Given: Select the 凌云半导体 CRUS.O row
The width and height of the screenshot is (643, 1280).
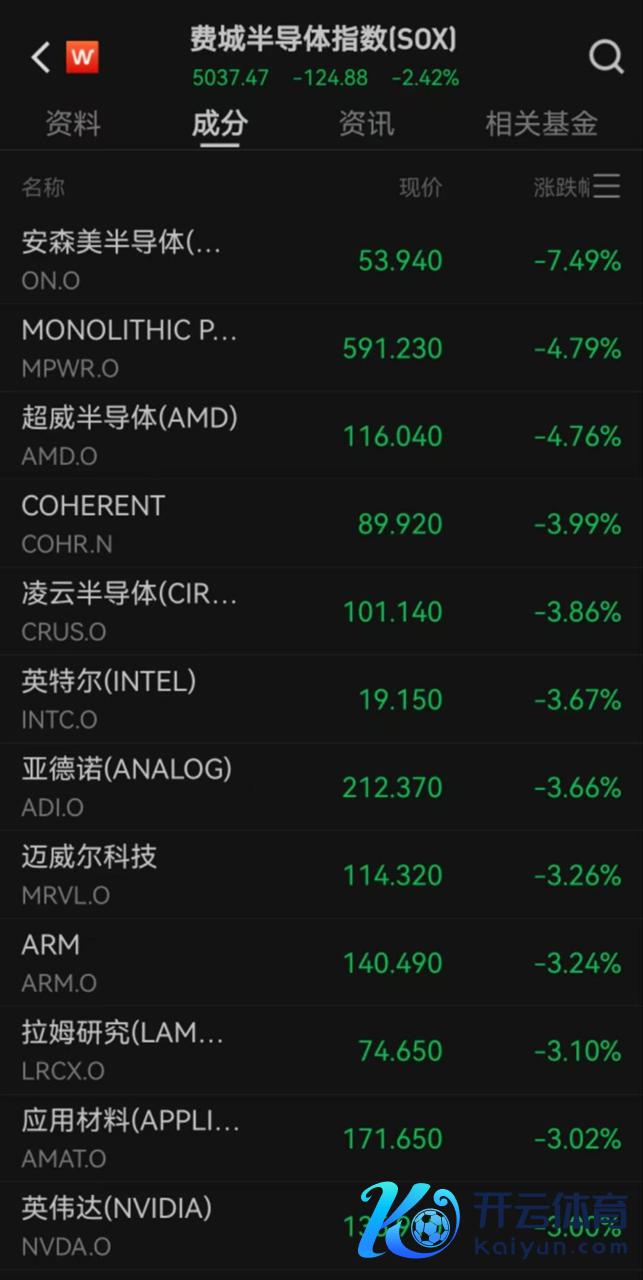Looking at the screenshot, I should [320, 611].
